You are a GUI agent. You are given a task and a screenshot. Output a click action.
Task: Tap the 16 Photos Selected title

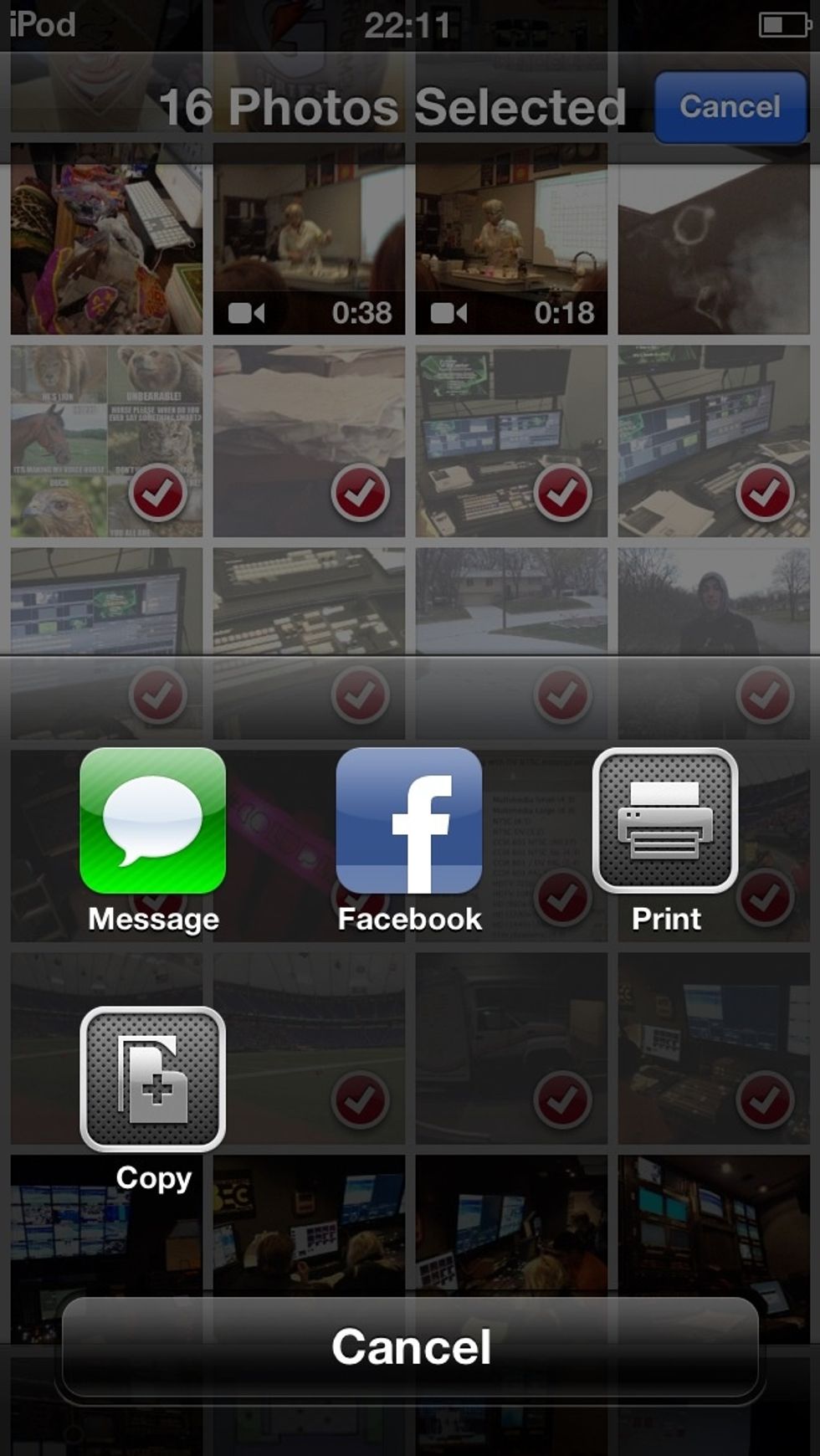click(x=393, y=106)
